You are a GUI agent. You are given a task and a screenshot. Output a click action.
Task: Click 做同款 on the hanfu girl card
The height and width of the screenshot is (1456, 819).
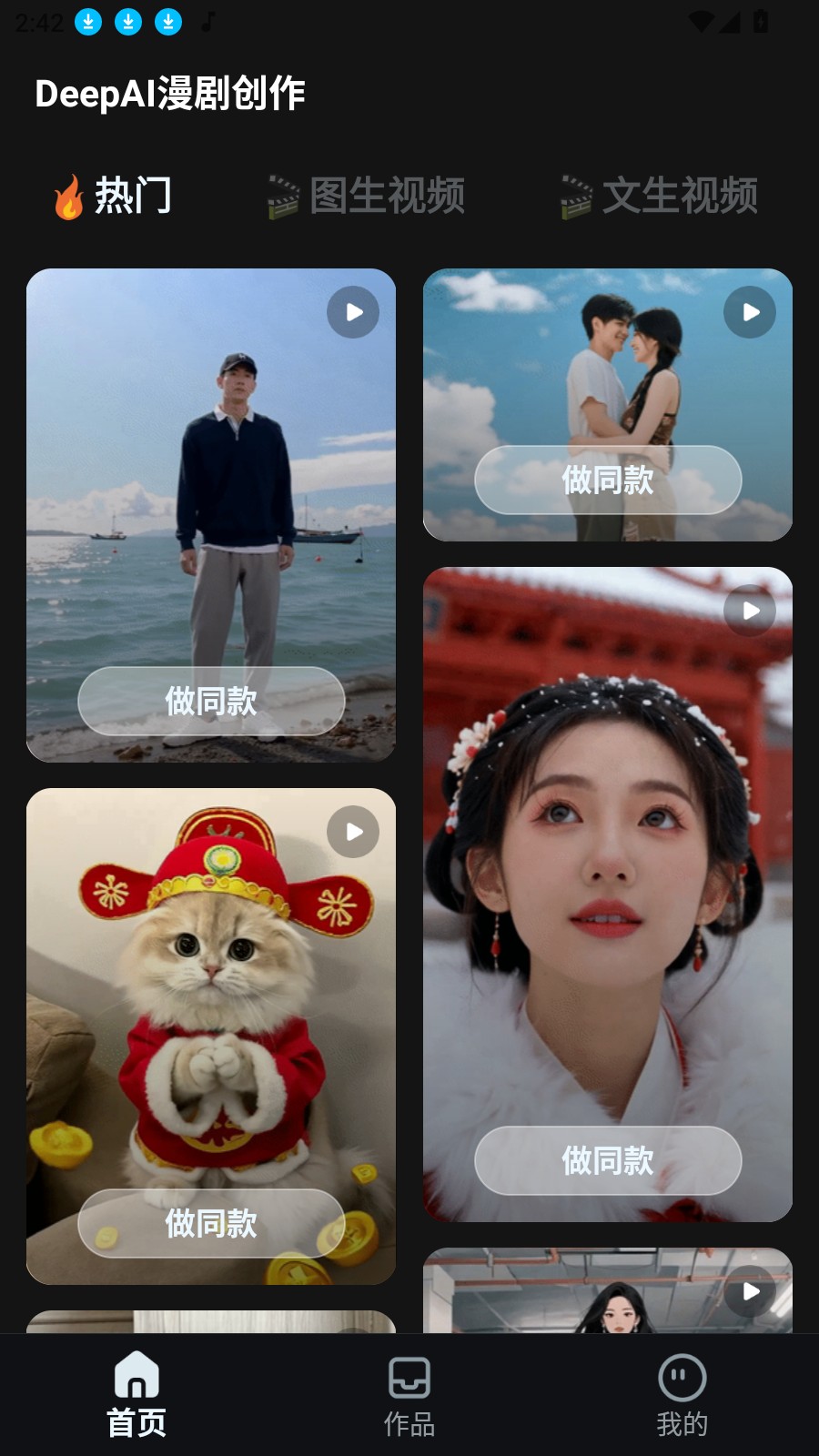[607, 1160]
